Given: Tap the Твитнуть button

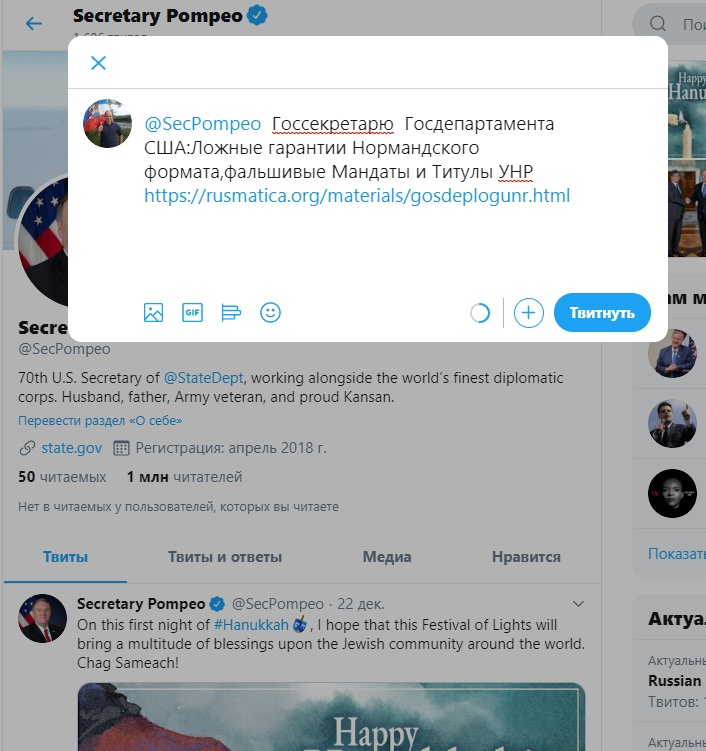Looking at the screenshot, I should (602, 313).
